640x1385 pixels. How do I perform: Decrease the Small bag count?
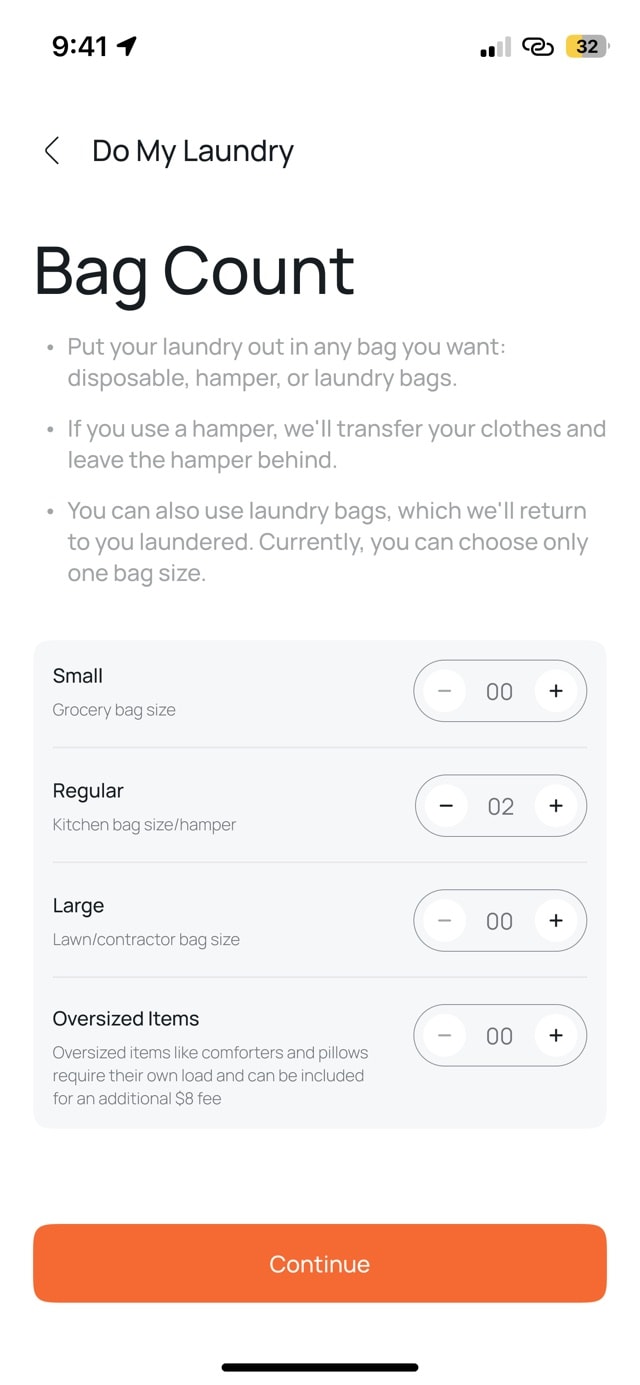point(444,691)
